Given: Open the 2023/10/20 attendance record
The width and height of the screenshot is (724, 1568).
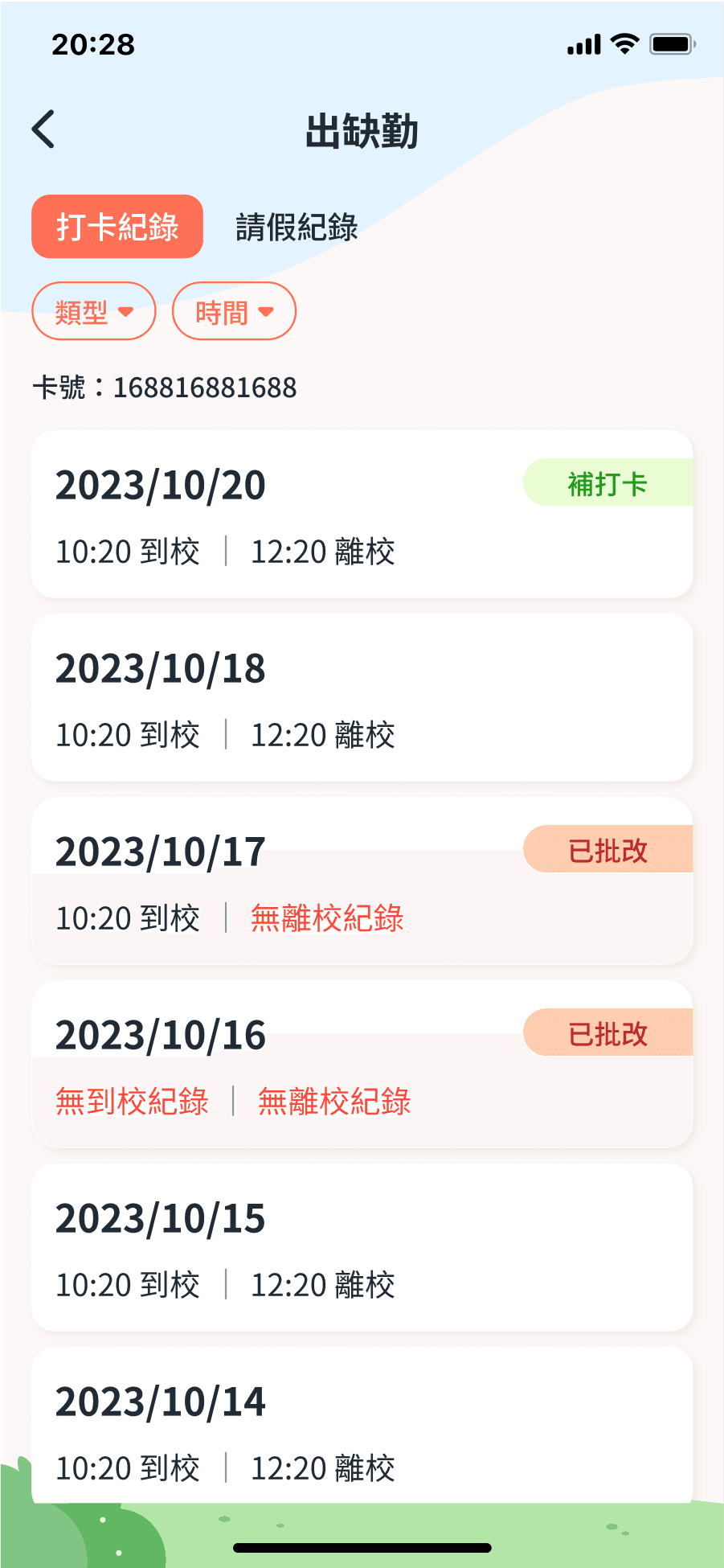Looking at the screenshot, I should (x=362, y=515).
